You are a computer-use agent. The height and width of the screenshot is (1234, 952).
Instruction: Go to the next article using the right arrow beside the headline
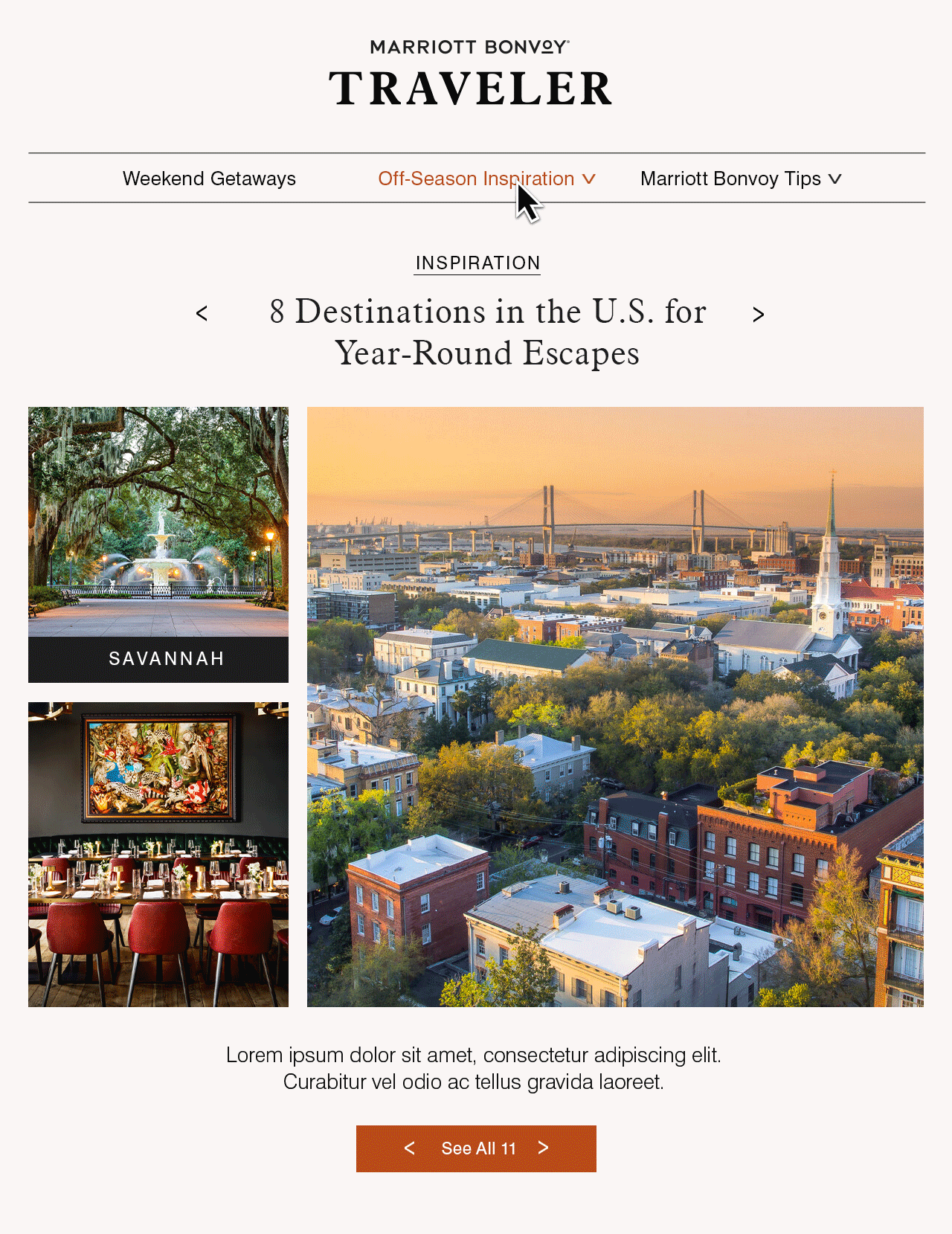coord(758,315)
